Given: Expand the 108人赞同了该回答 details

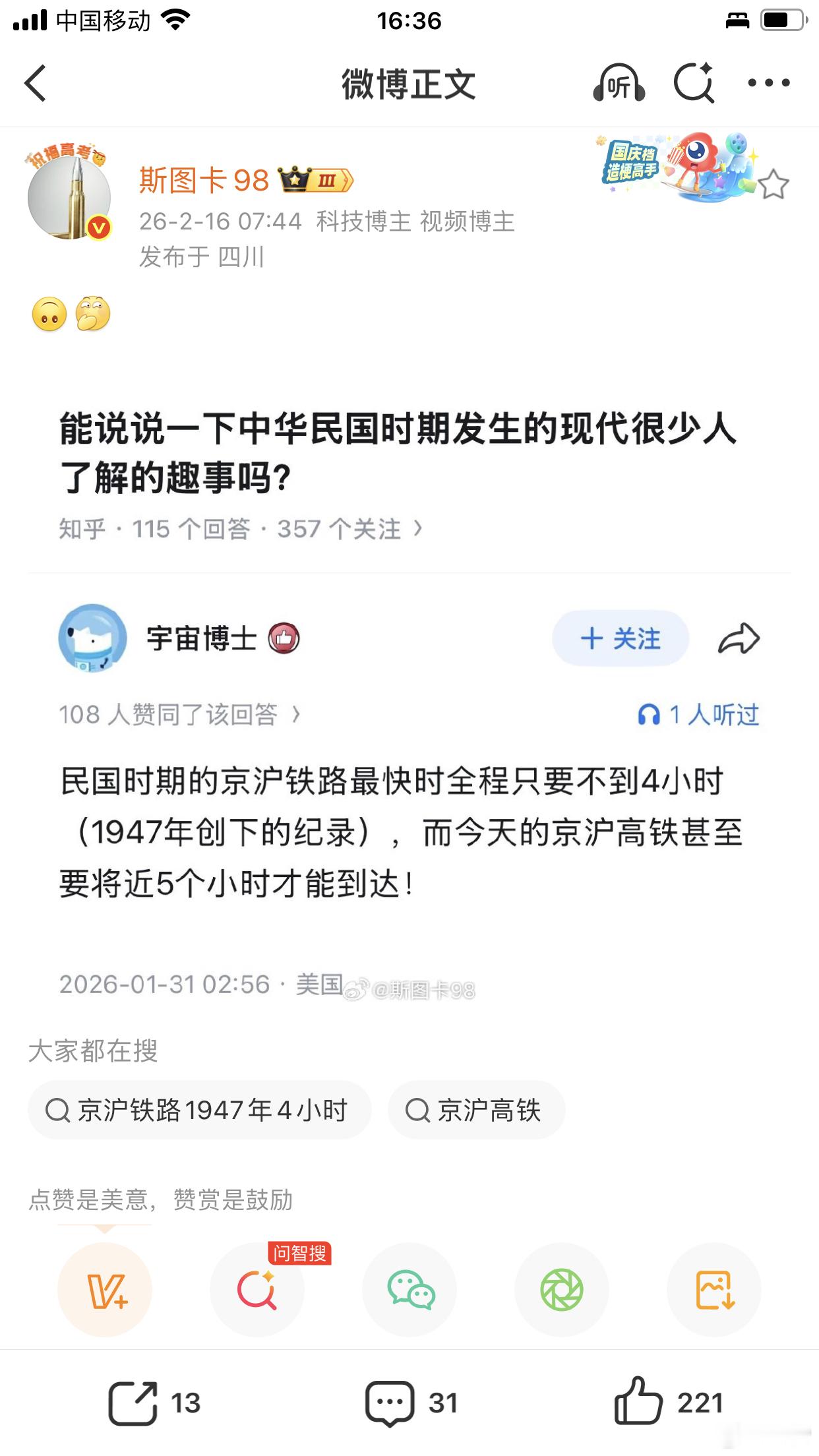Looking at the screenshot, I should [x=179, y=714].
